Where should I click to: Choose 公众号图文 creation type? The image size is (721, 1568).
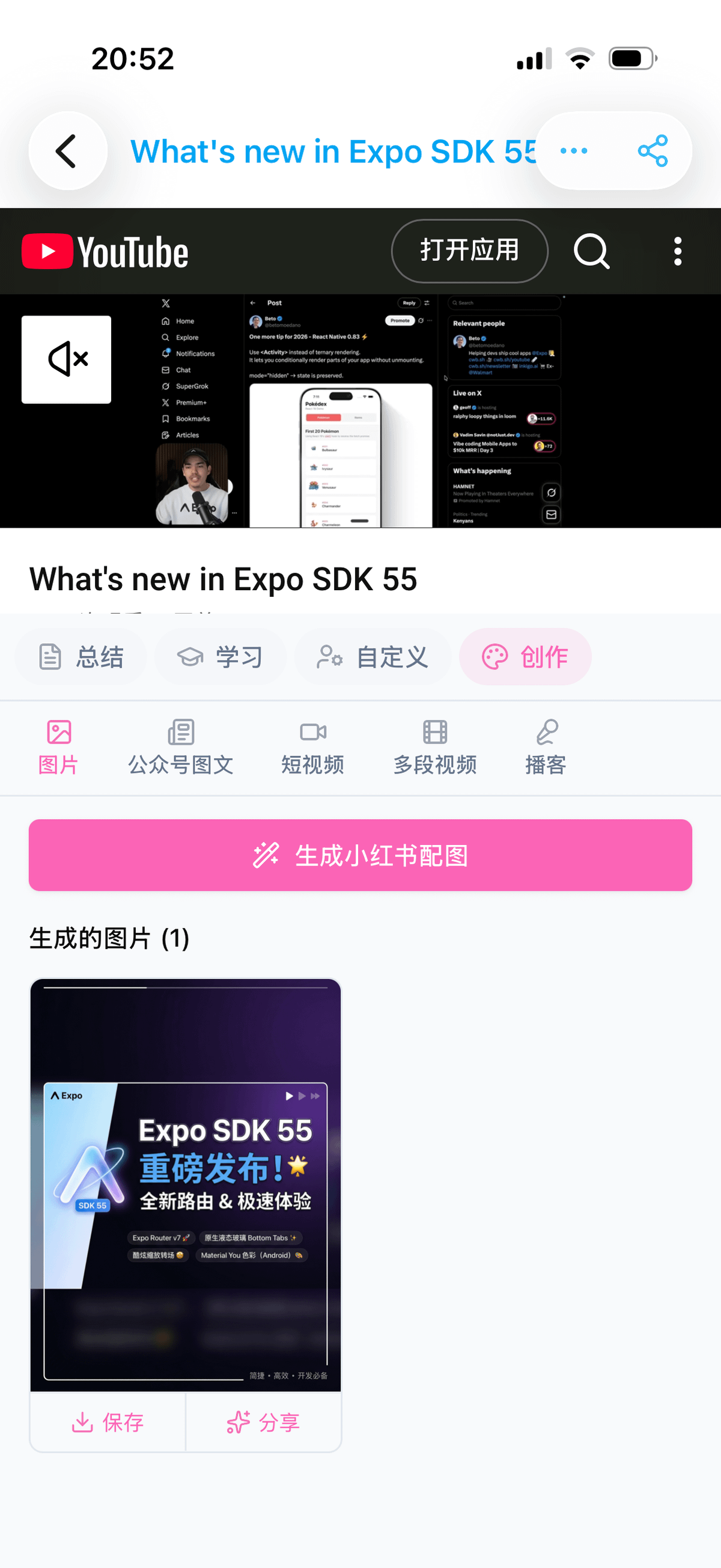pos(181,748)
